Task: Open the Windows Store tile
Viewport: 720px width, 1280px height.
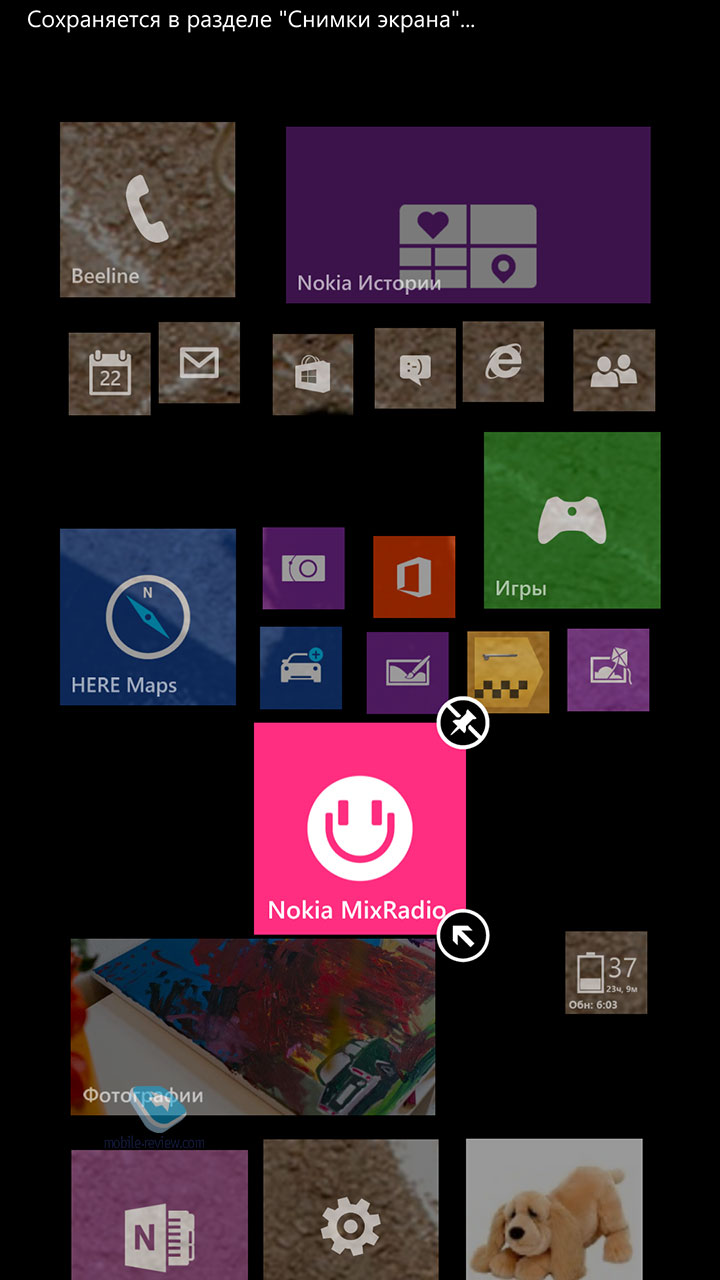Action: [313, 374]
